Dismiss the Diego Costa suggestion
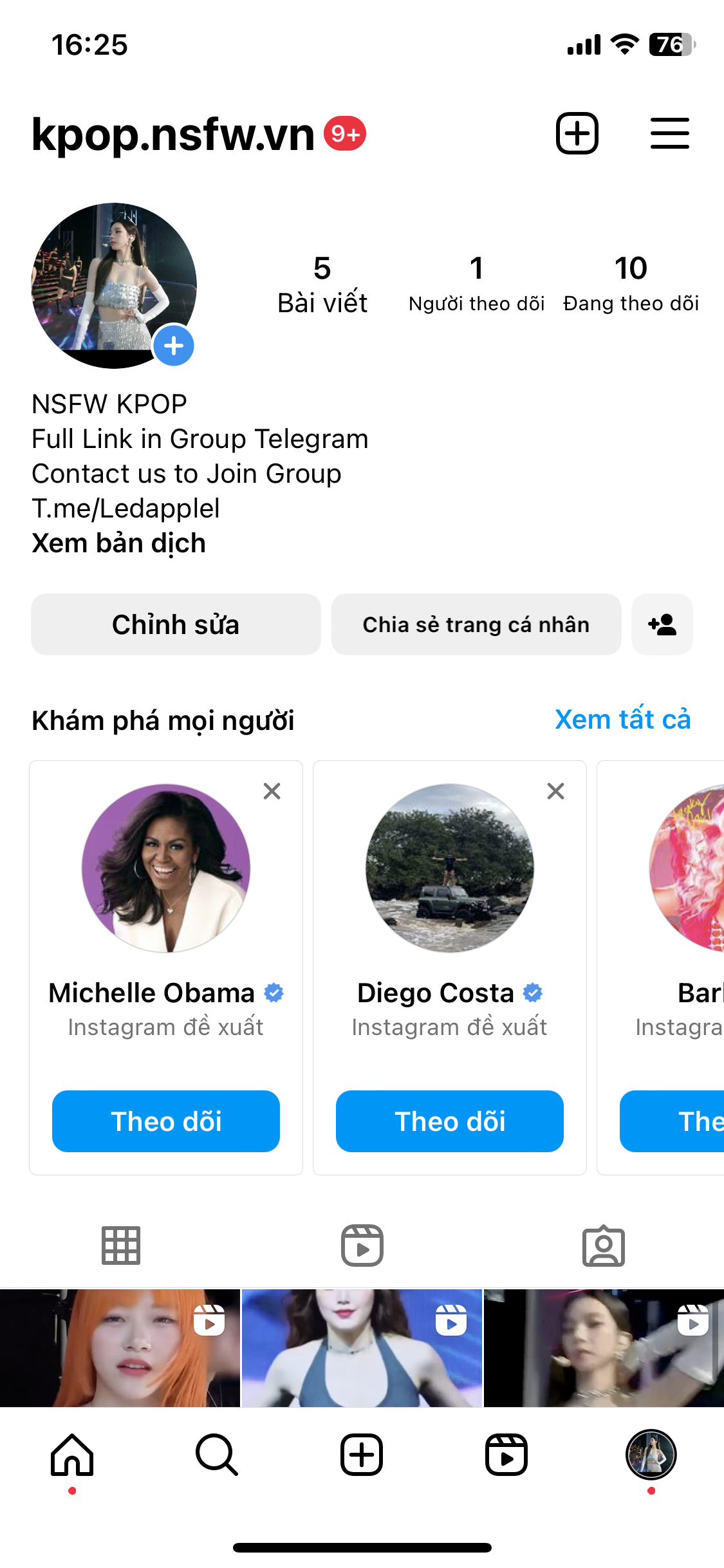The height and width of the screenshot is (1568, 724). [556, 791]
